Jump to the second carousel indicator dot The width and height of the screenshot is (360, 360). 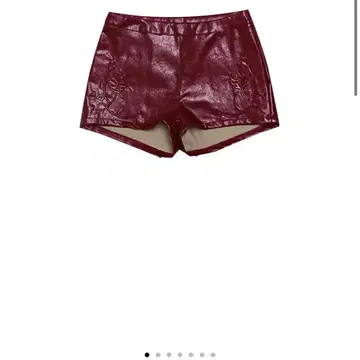coord(158,355)
